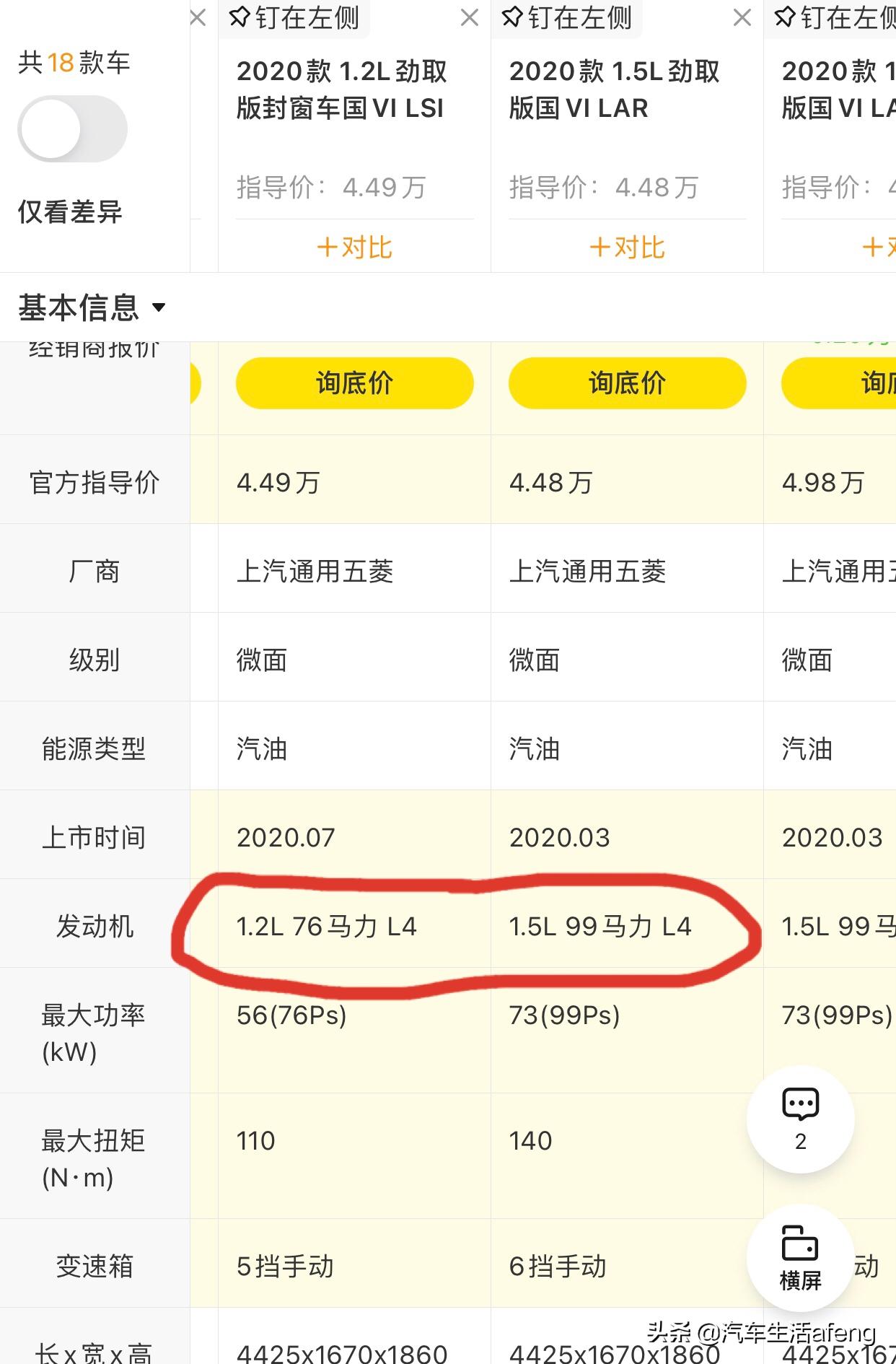Click 询底价 button for 1.2L model
The width and height of the screenshot is (896, 1364).
(353, 383)
